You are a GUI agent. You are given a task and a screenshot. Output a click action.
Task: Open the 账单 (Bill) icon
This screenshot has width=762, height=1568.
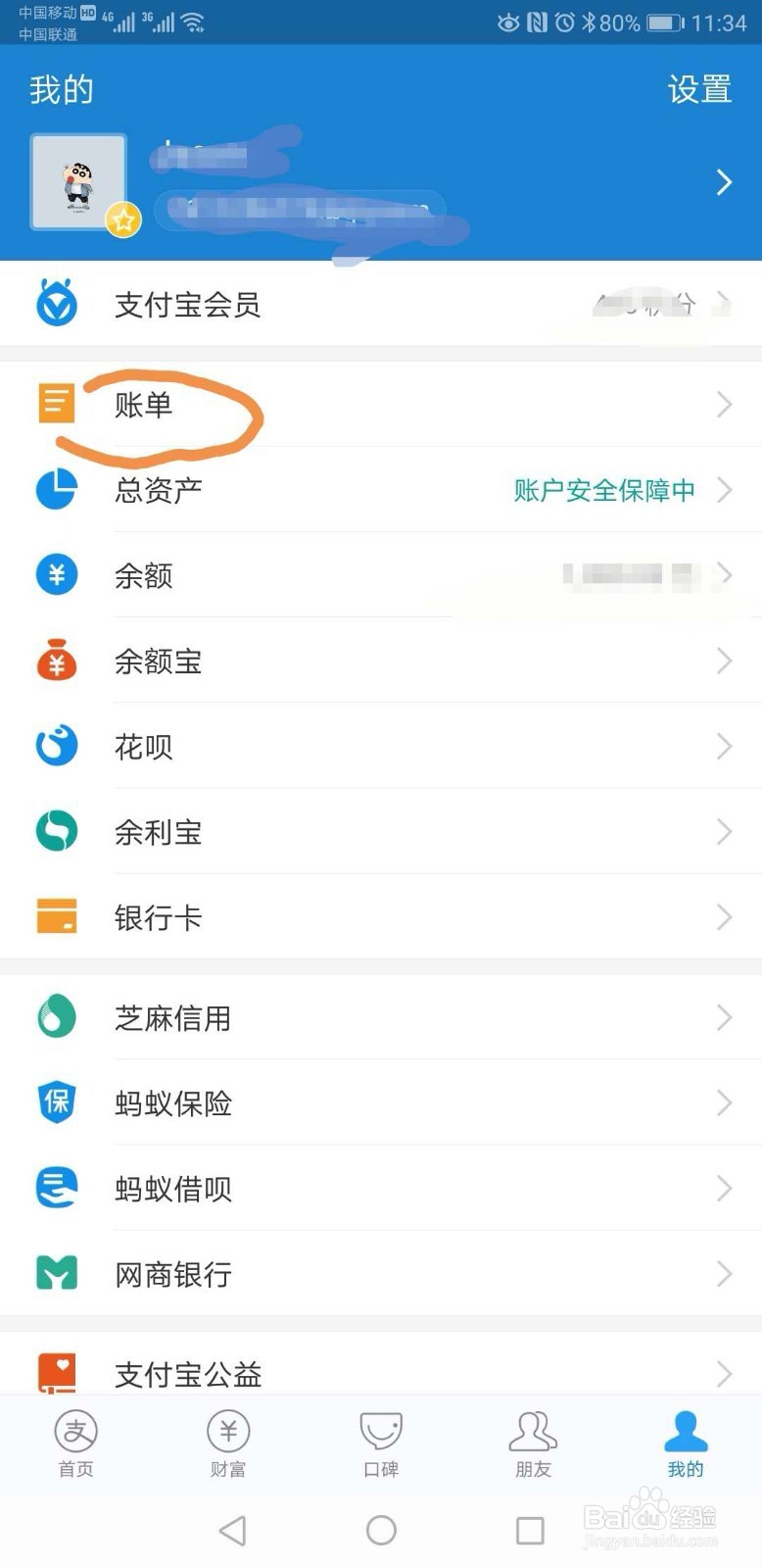point(56,404)
